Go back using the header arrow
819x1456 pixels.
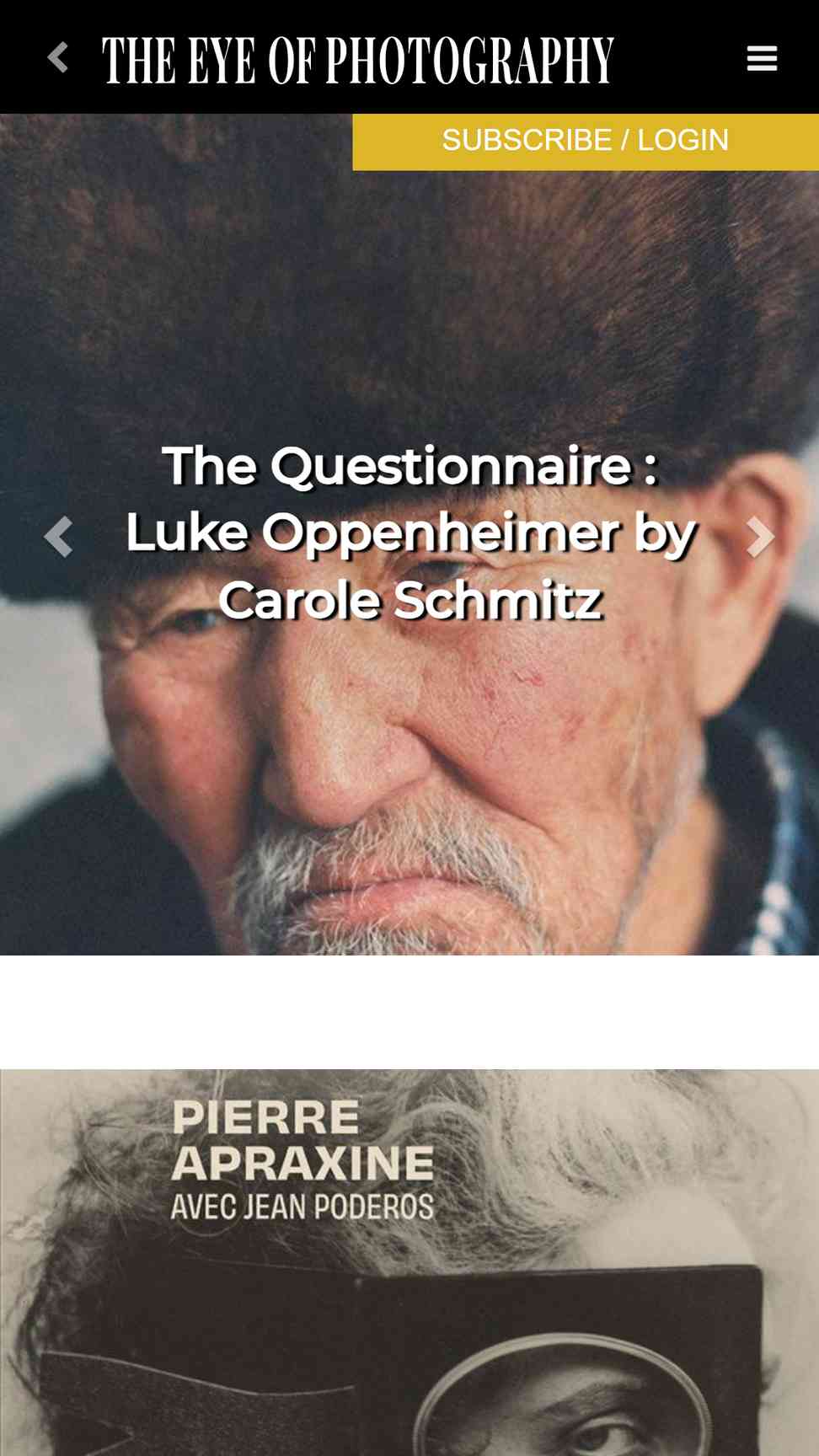57,58
